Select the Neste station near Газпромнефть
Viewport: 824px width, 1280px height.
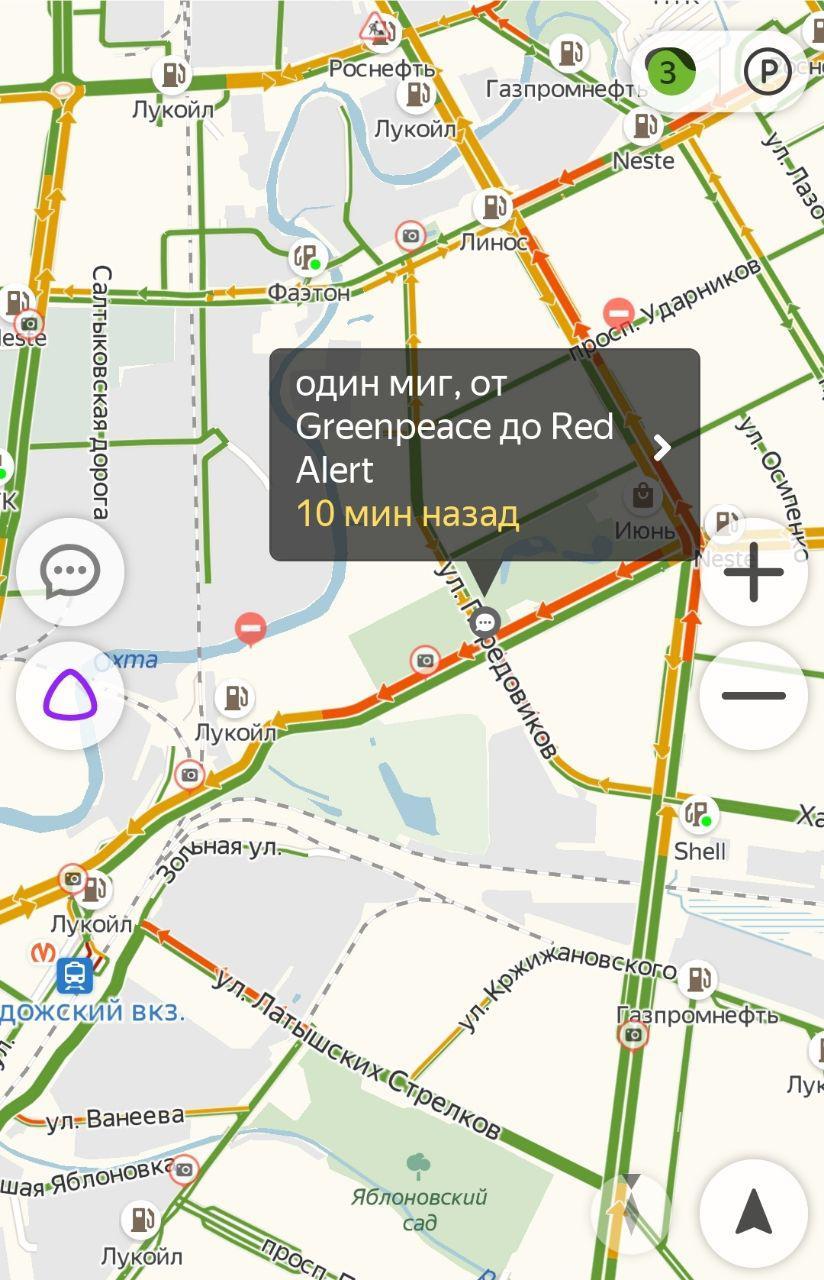point(643,127)
